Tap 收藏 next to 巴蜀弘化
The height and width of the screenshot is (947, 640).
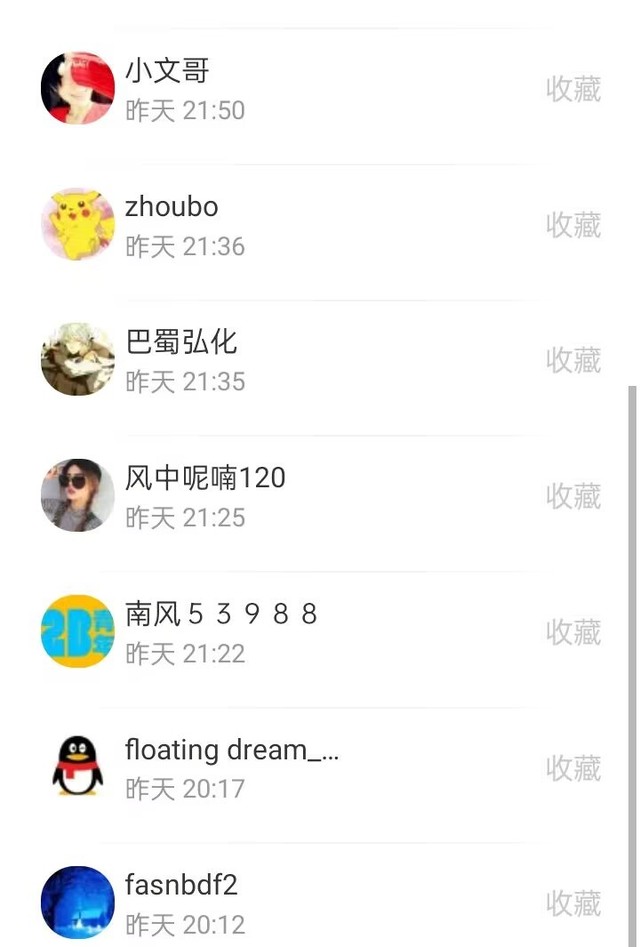click(573, 360)
